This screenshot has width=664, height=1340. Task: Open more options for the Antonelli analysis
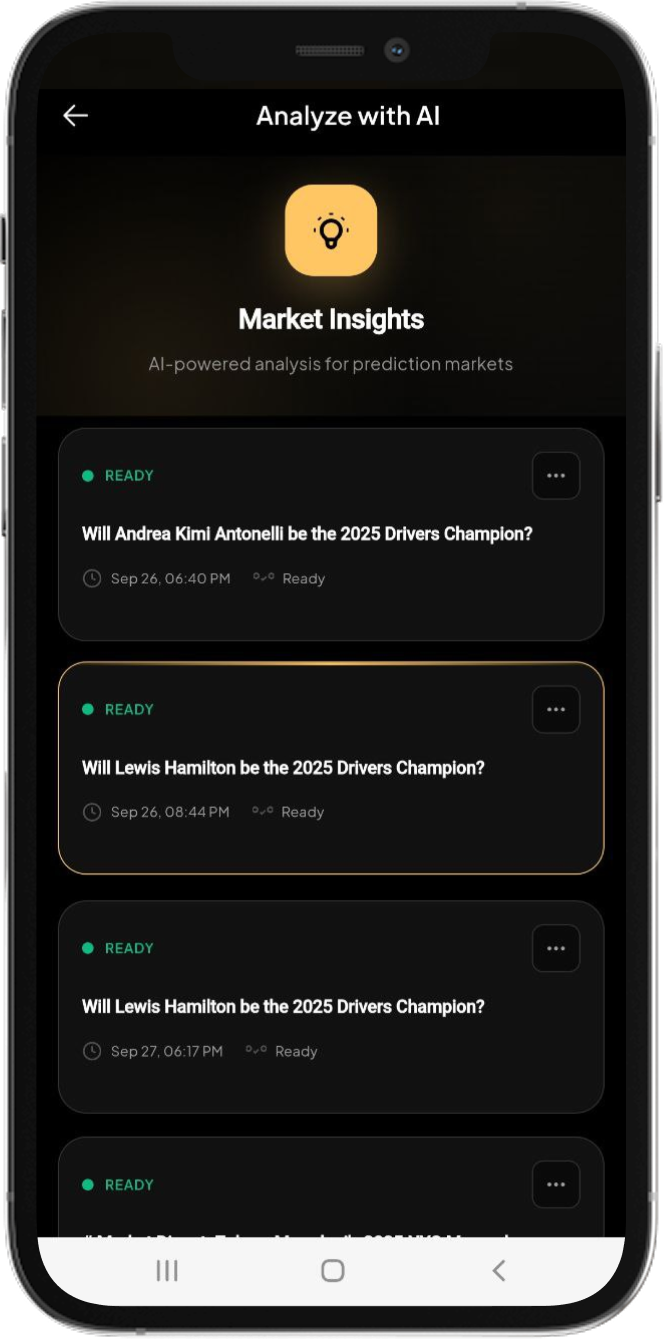point(556,476)
